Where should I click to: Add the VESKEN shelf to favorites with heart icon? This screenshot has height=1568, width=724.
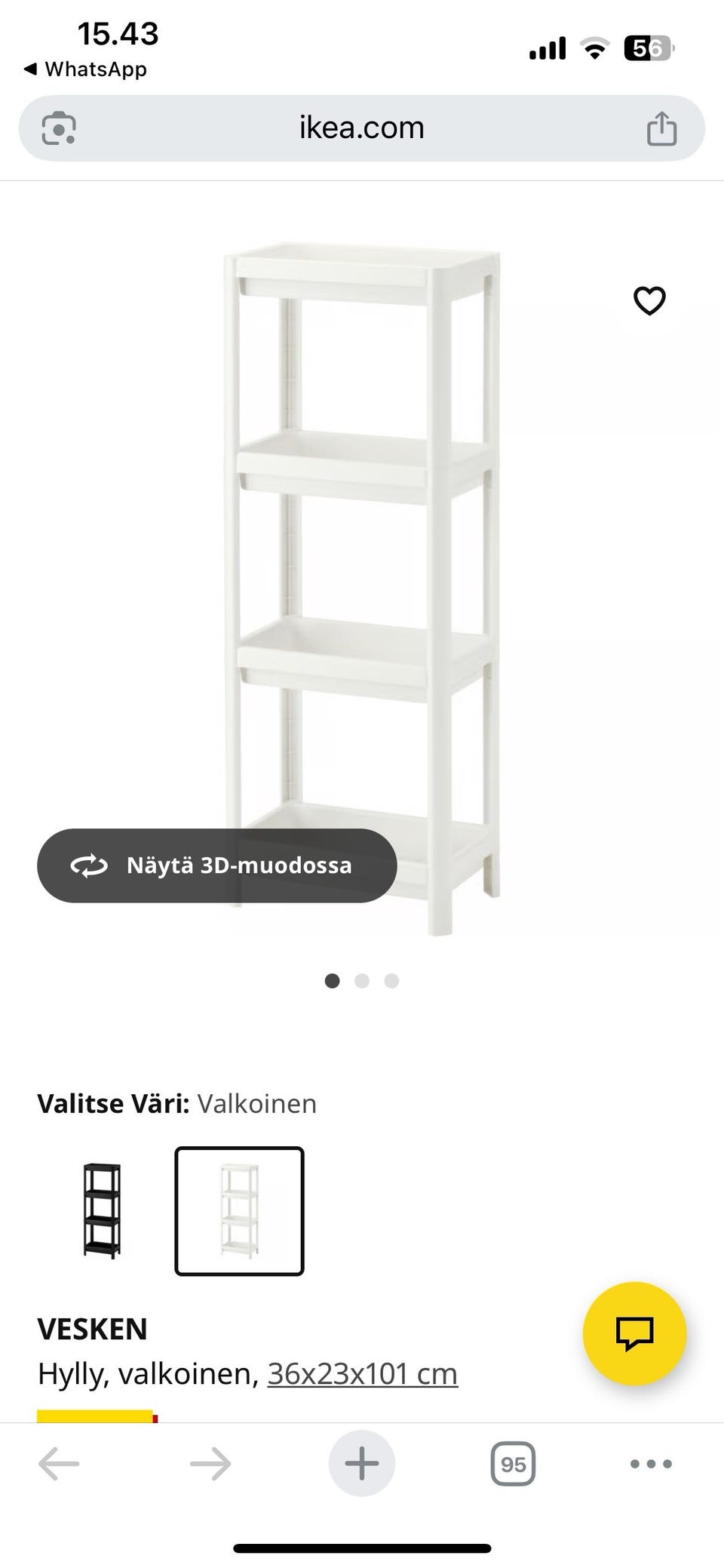click(x=649, y=300)
